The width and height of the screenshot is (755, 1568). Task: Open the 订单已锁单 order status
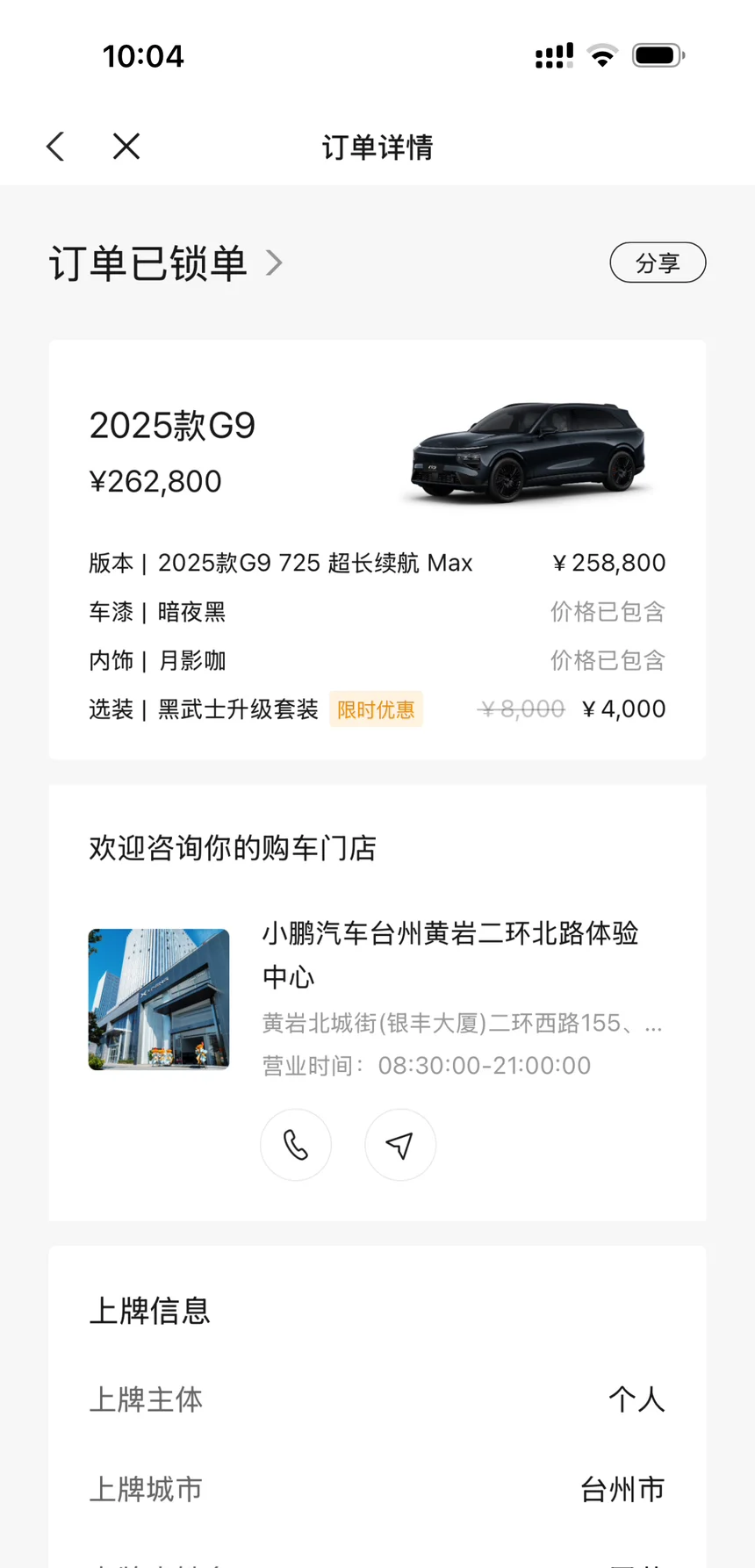pos(165,263)
